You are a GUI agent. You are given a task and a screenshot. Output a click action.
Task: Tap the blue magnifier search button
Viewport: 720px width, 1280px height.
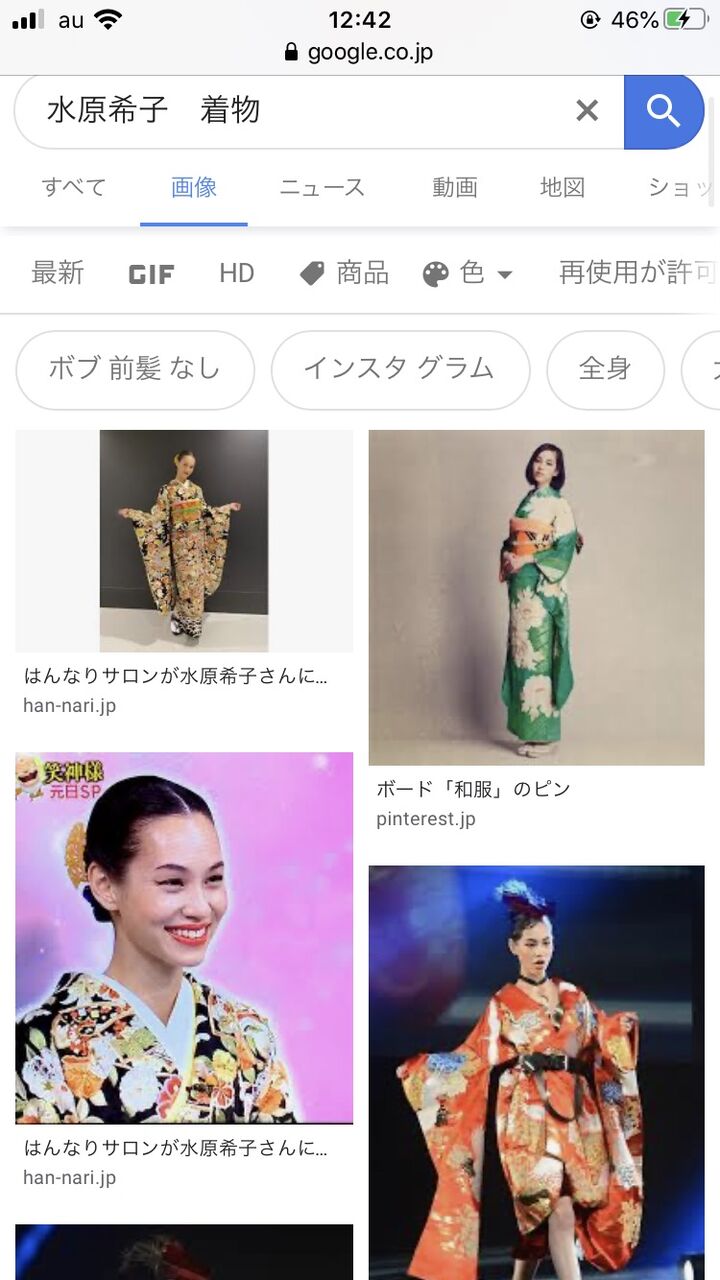[x=663, y=111]
